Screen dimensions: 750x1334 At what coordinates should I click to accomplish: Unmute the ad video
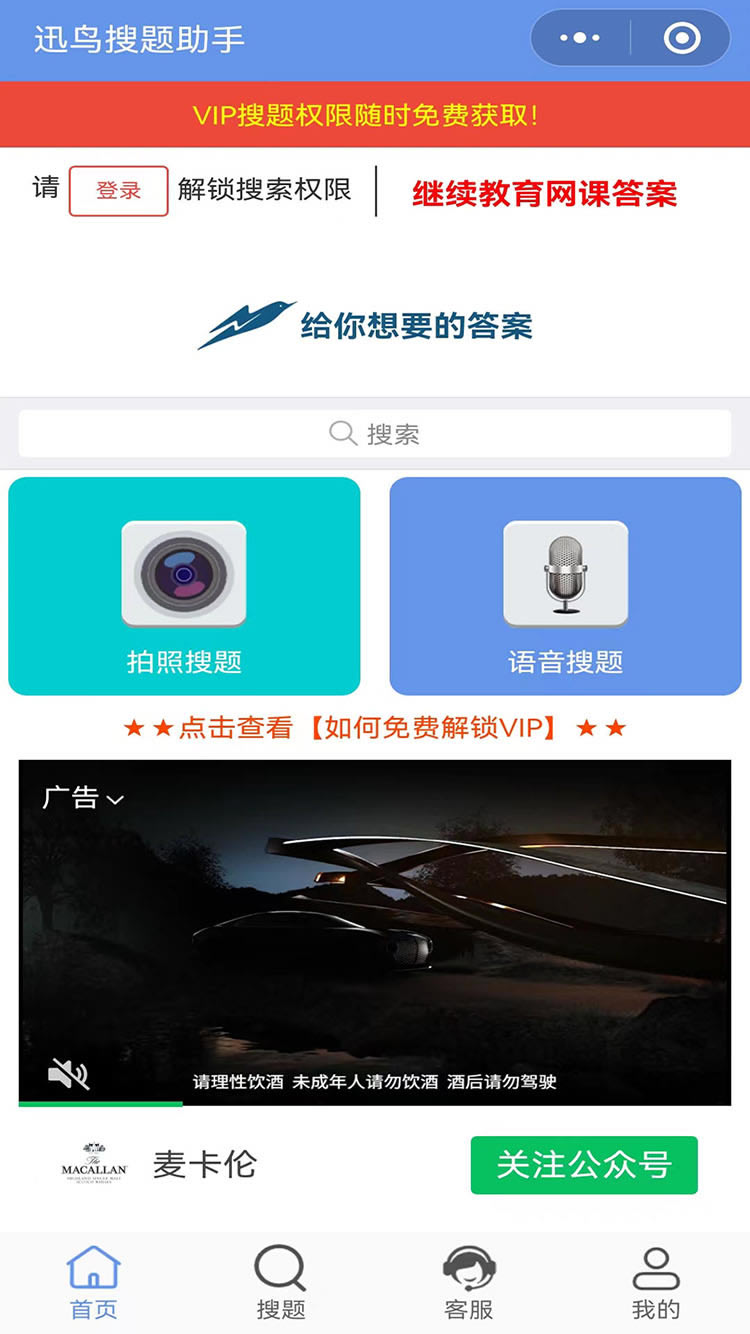coord(68,1075)
